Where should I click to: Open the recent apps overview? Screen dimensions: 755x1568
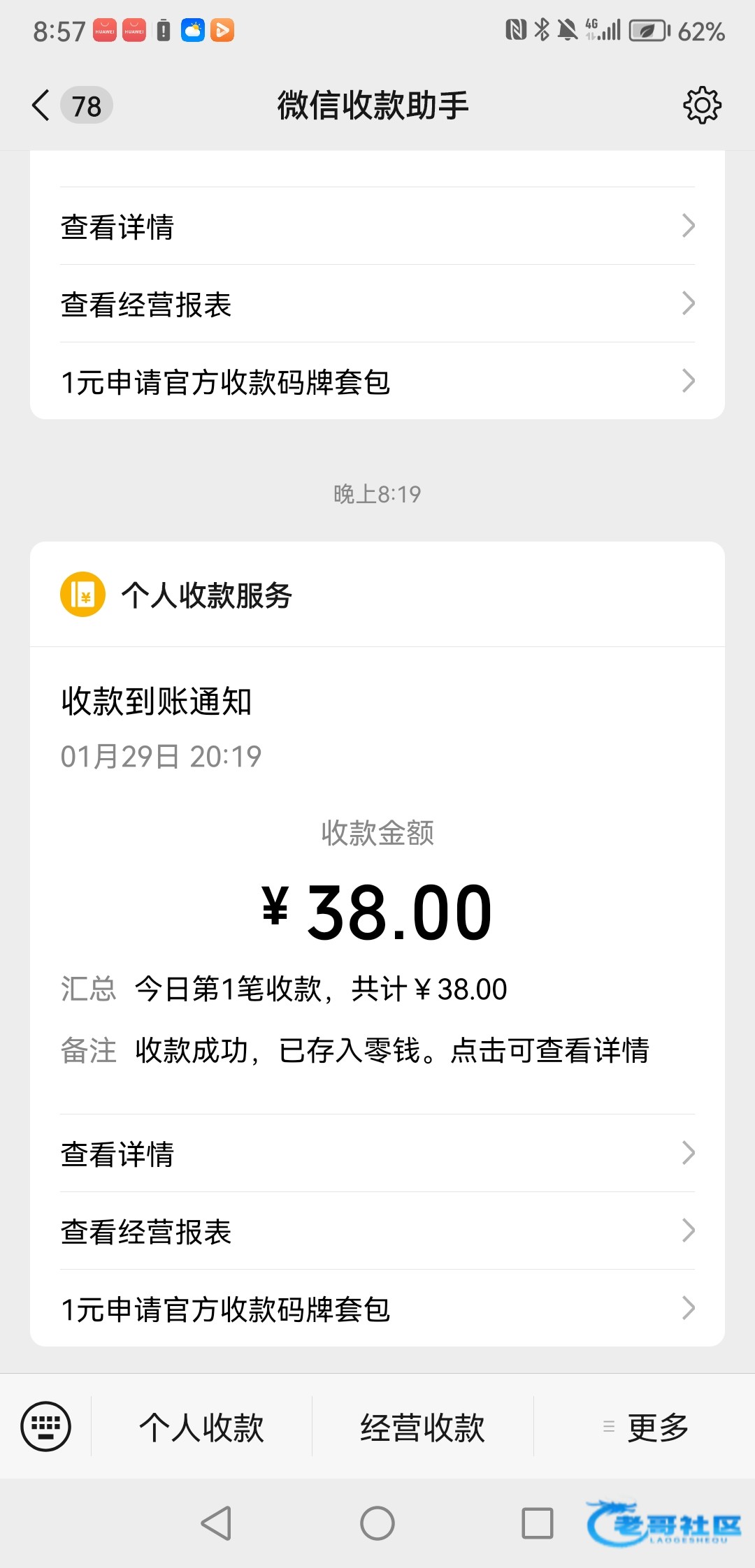(x=537, y=1523)
